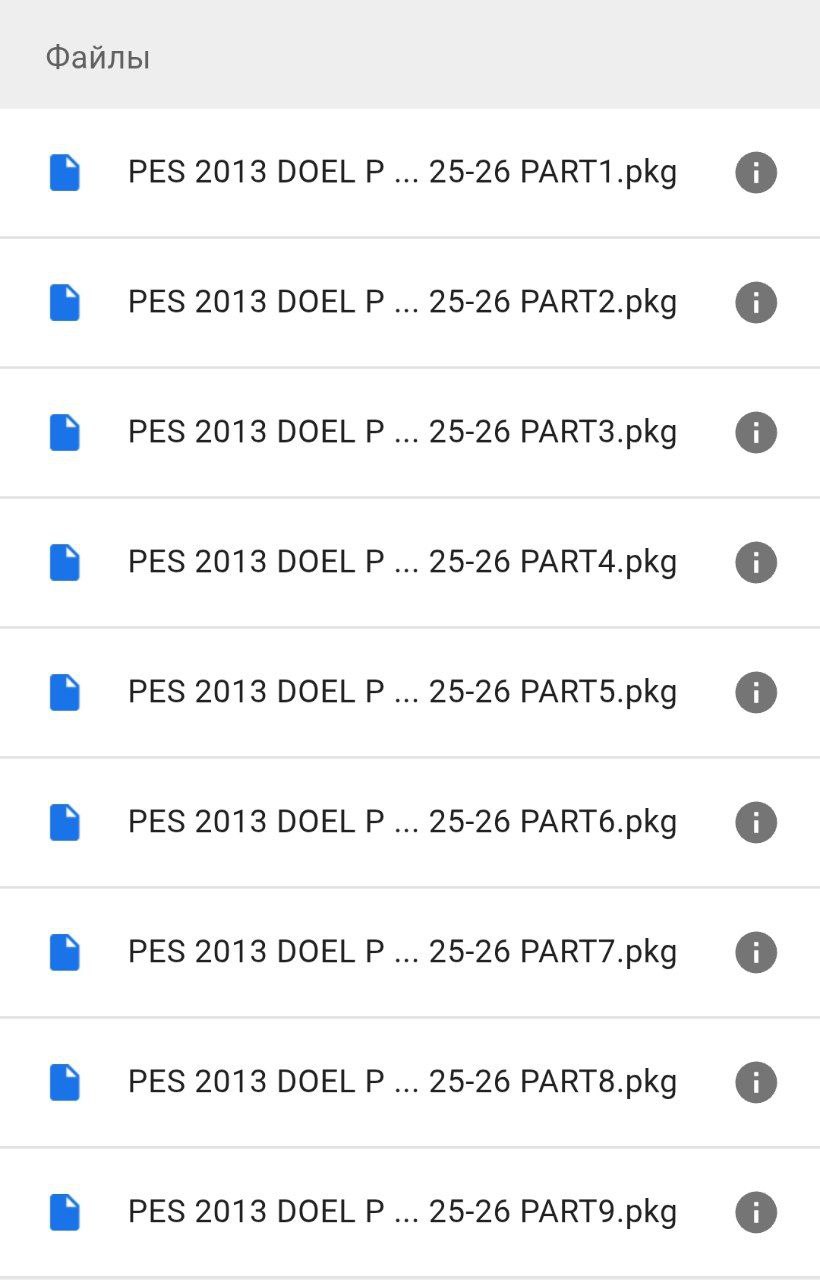Show info for PART7.pkg
The image size is (820, 1280).
pyautogui.click(x=756, y=952)
